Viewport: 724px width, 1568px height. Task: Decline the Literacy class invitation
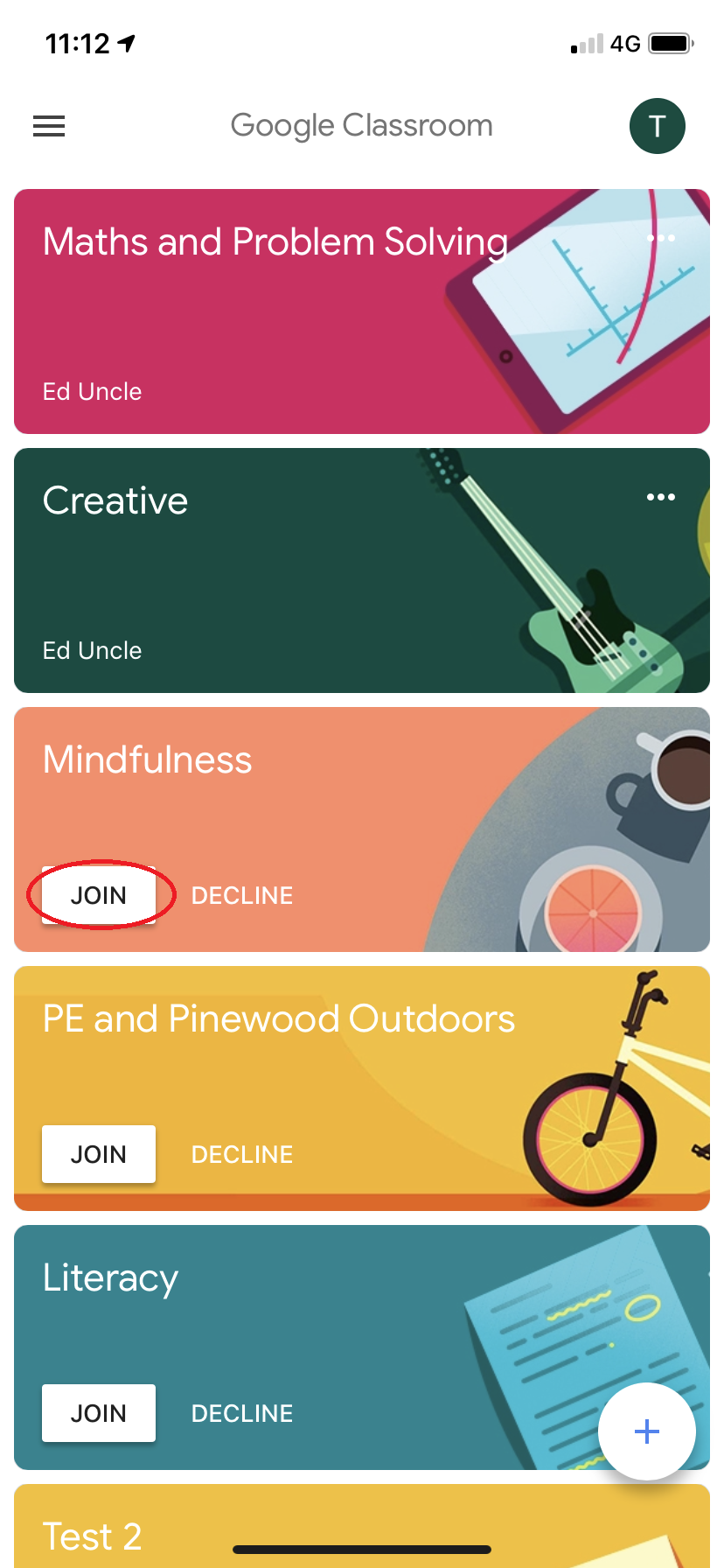point(241,1412)
